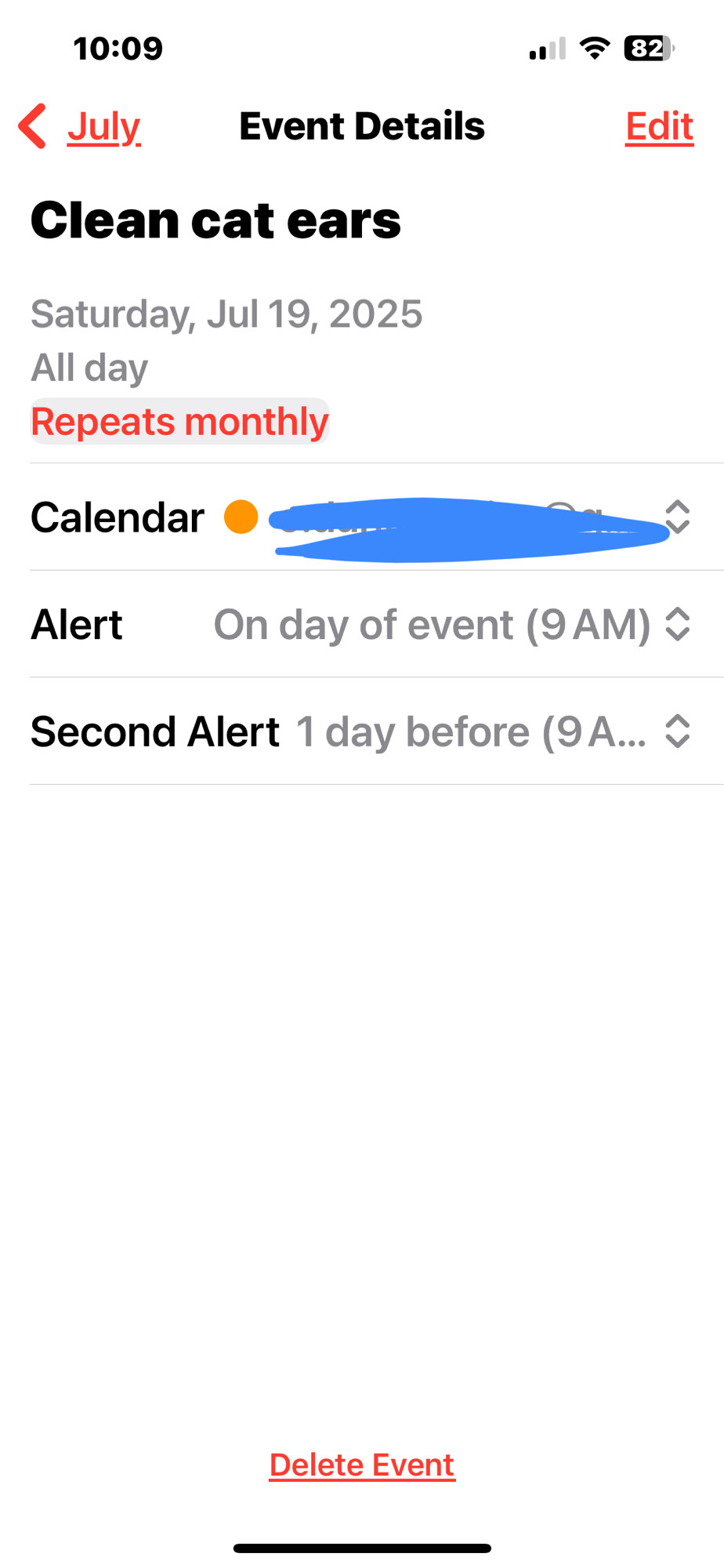Delete this event
The height and width of the screenshot is (1568, 724).
(x=361, y=1465)
